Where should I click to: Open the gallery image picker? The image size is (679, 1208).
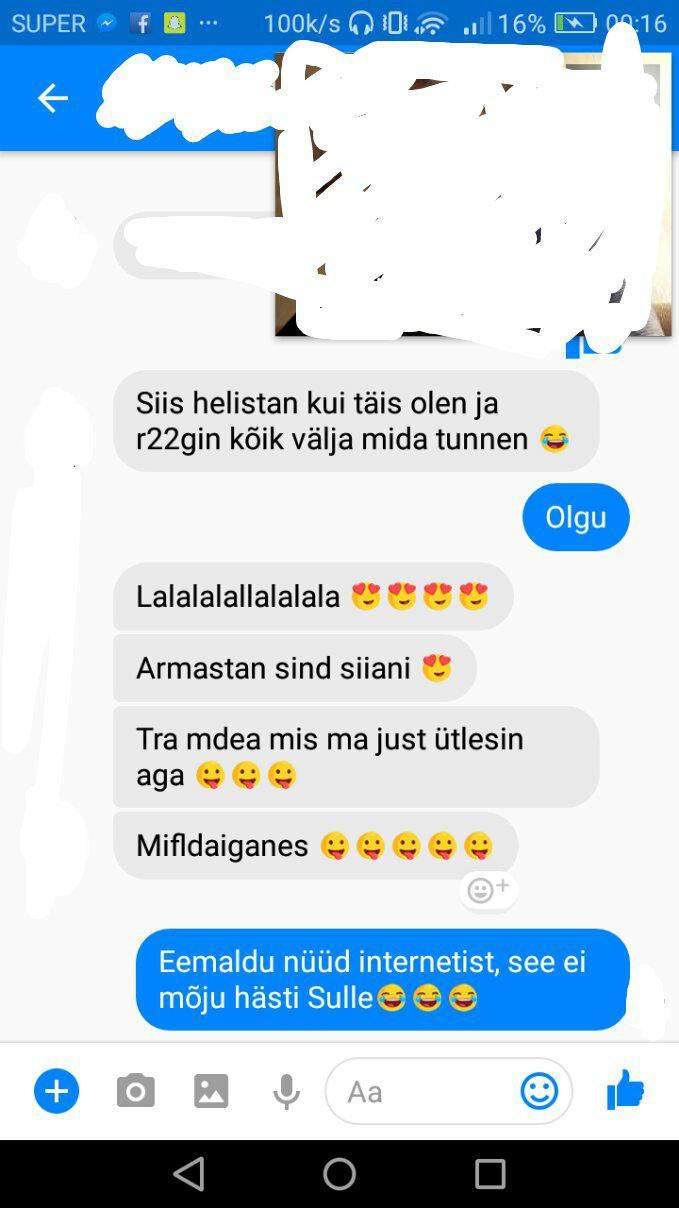pyautogui.click(x=211, y=1091)
